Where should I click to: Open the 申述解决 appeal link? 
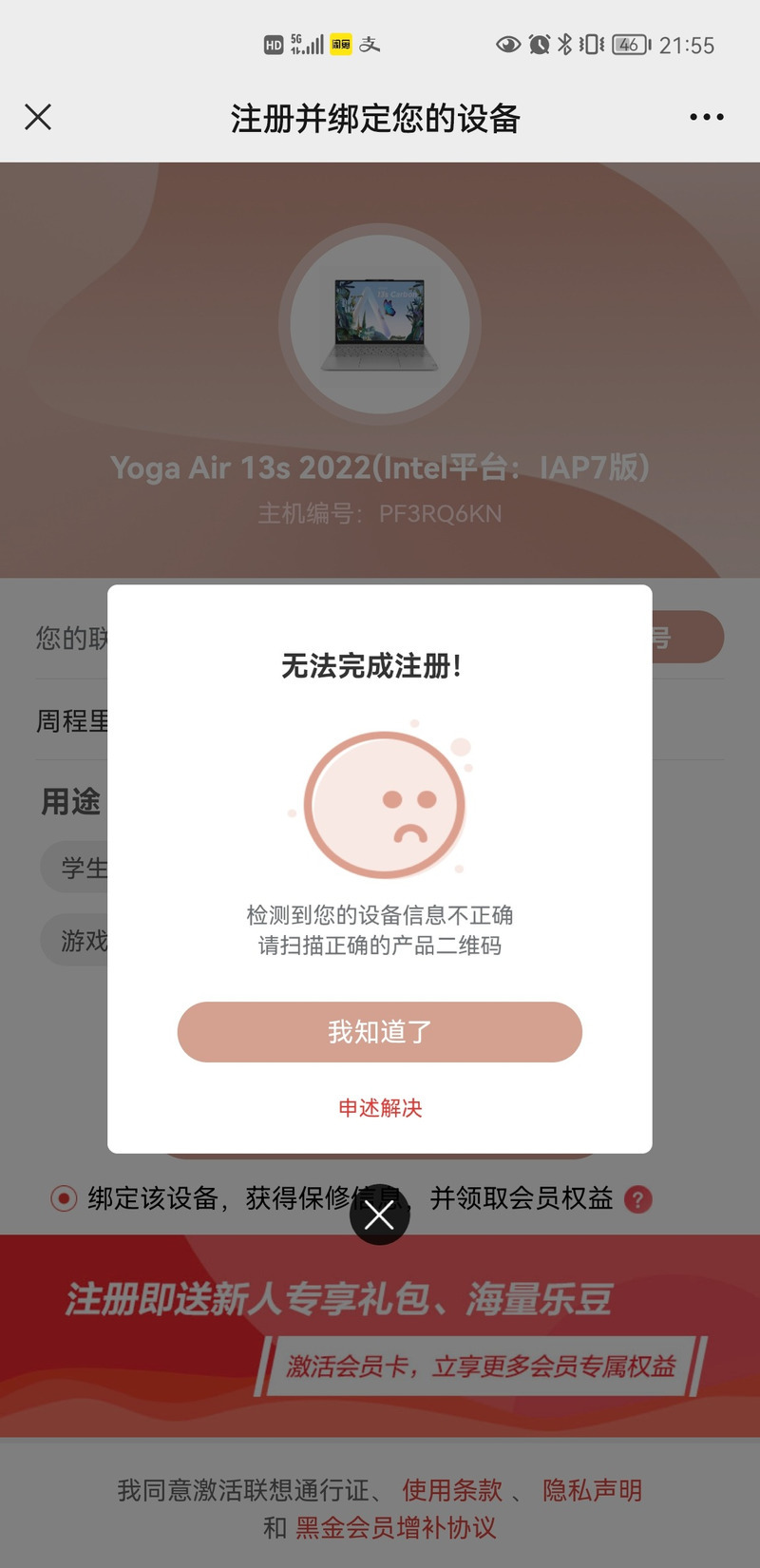click(380, 1108)
